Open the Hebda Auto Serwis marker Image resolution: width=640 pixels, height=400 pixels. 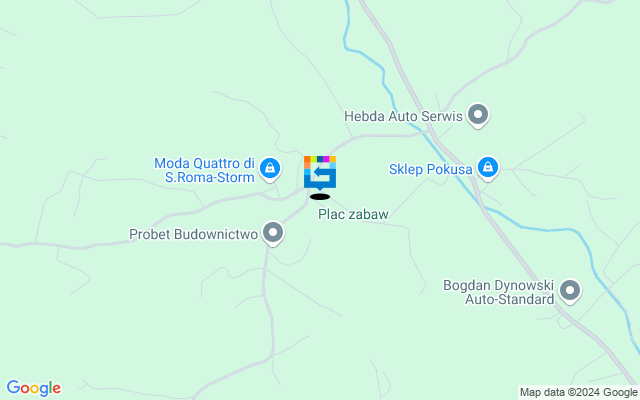[478, 115]
